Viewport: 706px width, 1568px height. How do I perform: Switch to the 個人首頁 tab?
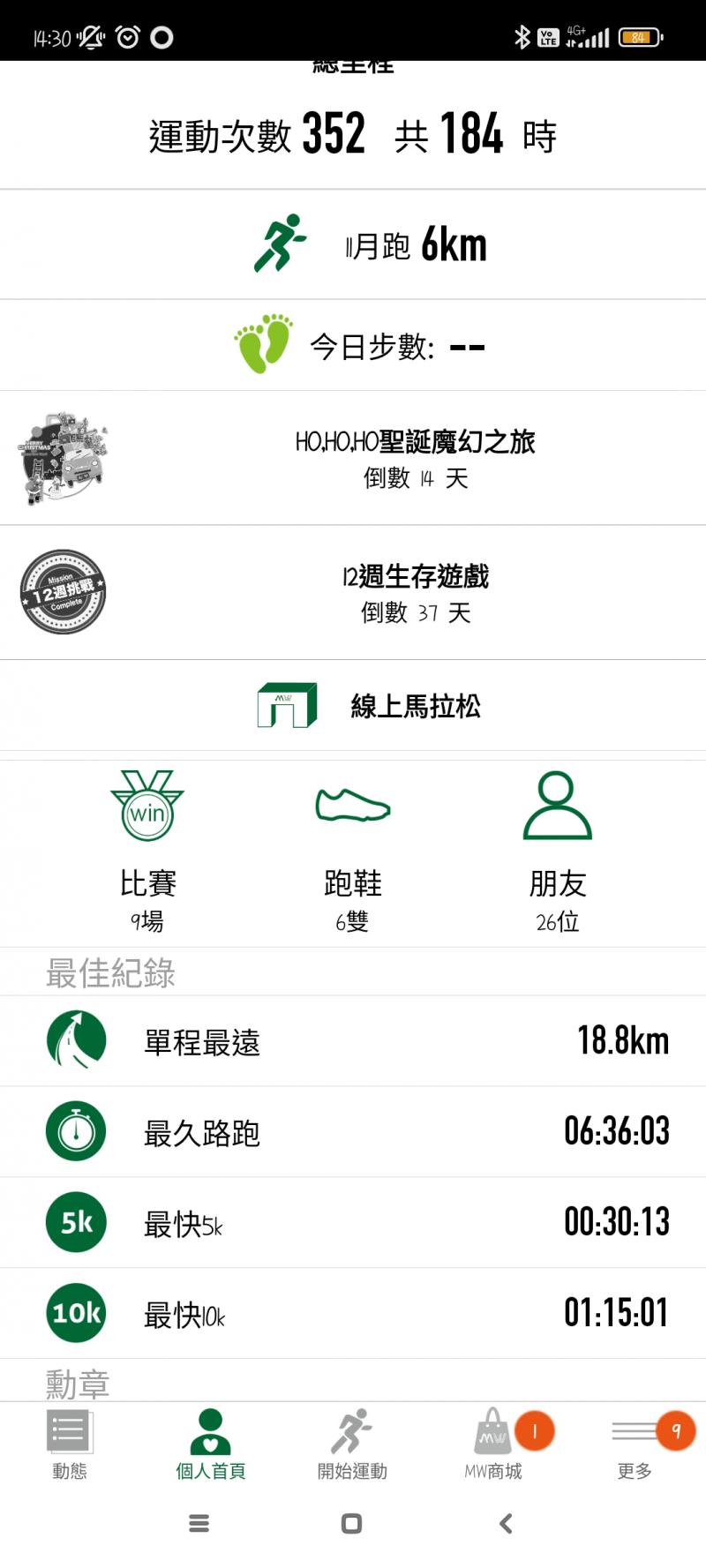pyautogui.click(x=210, y=1444)
